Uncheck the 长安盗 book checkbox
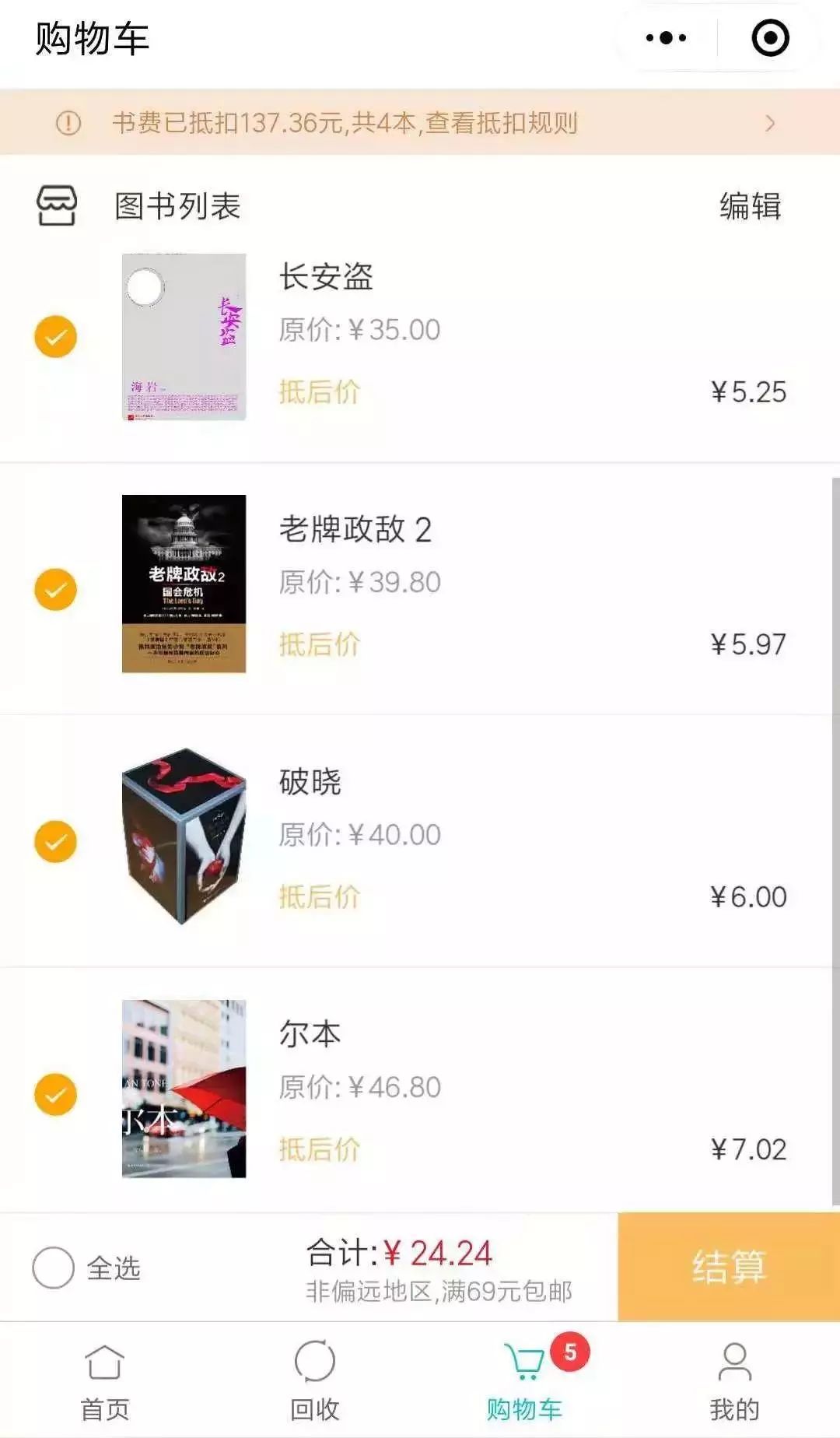 point(55,337)
